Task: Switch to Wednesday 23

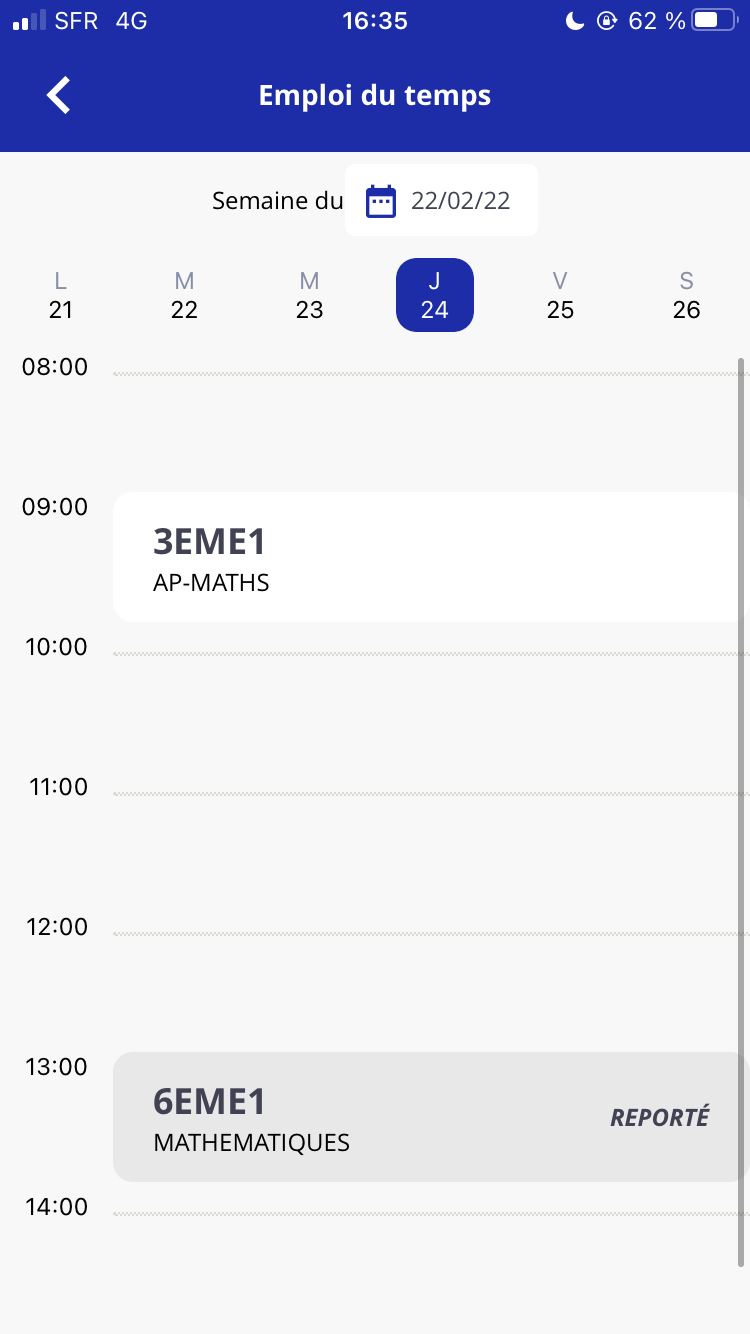Action: pos(310,295)
